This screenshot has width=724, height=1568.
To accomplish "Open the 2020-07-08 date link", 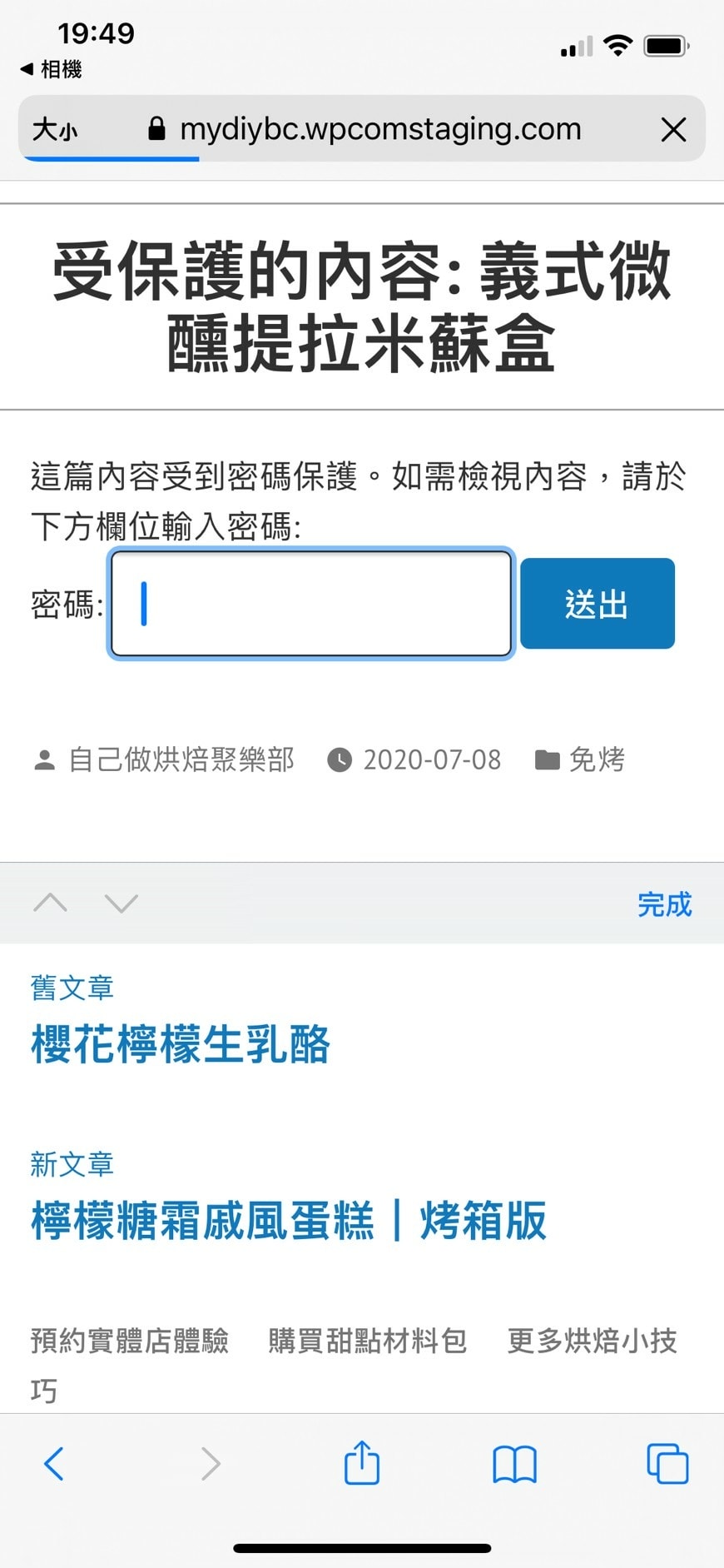I will (431, 759).
